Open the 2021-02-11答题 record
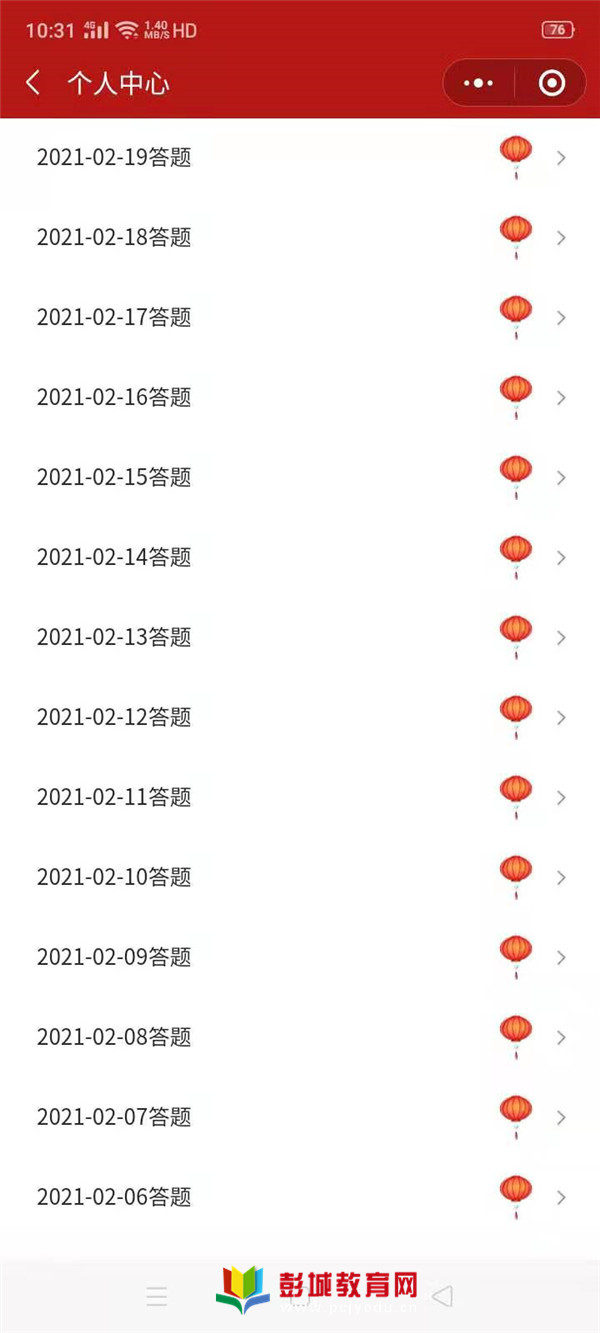This screenshot has width=600, height=1333. pyautogui.click(x=300, y=797)
